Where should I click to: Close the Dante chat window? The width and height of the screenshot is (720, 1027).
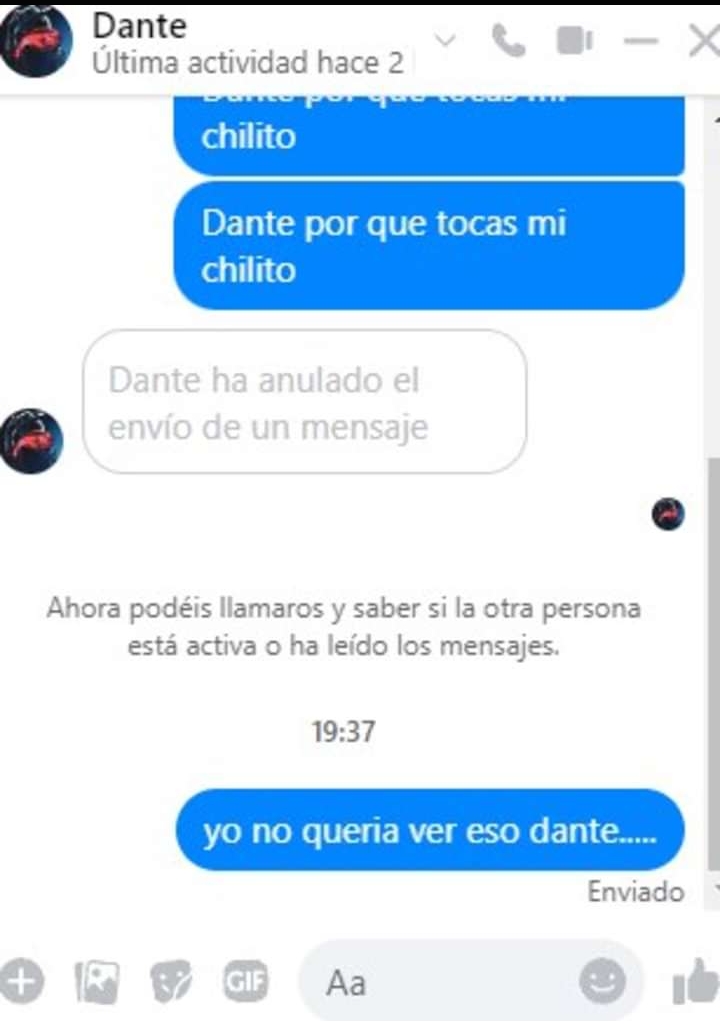[x=703, y=40]
